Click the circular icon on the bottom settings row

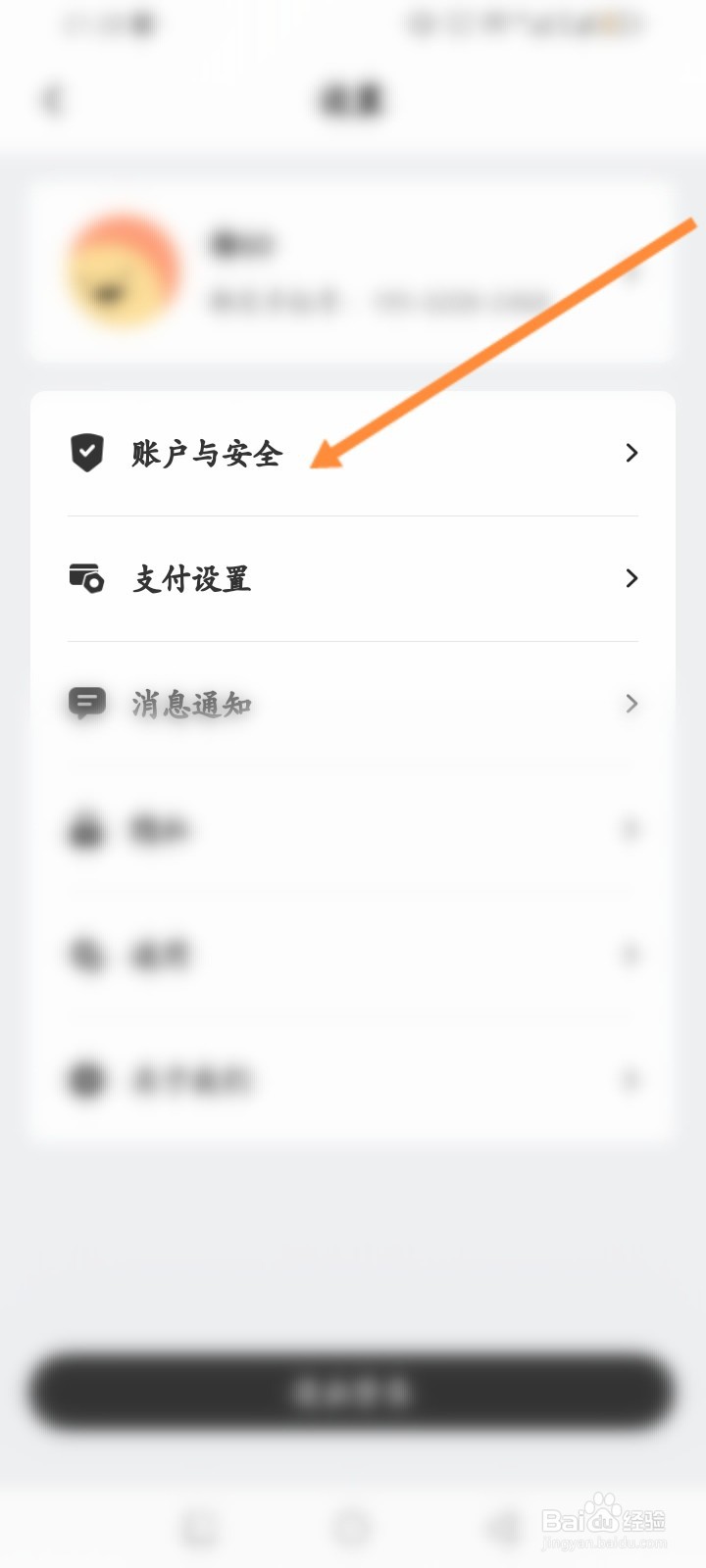coord(87,1079)
